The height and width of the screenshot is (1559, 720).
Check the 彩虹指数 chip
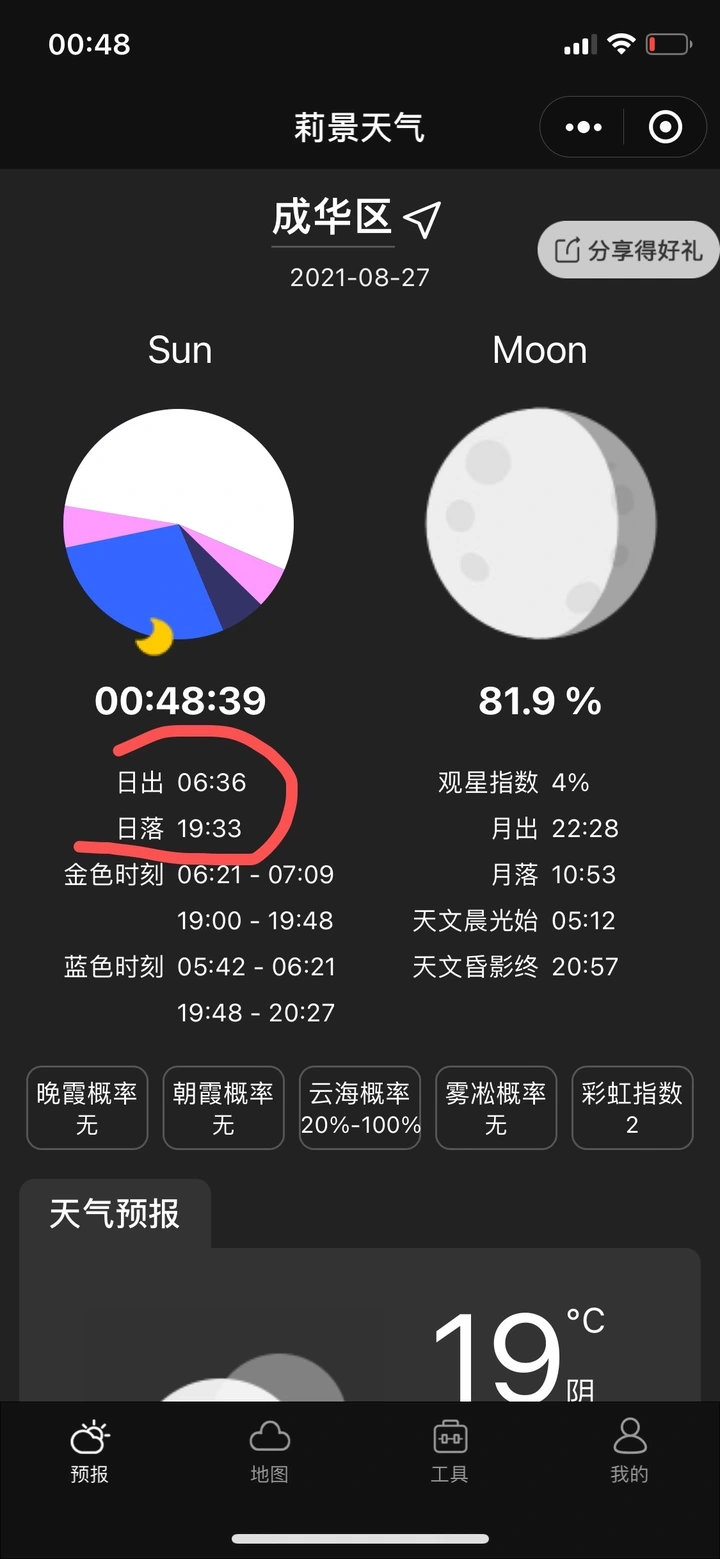(x=632, y=1108)
